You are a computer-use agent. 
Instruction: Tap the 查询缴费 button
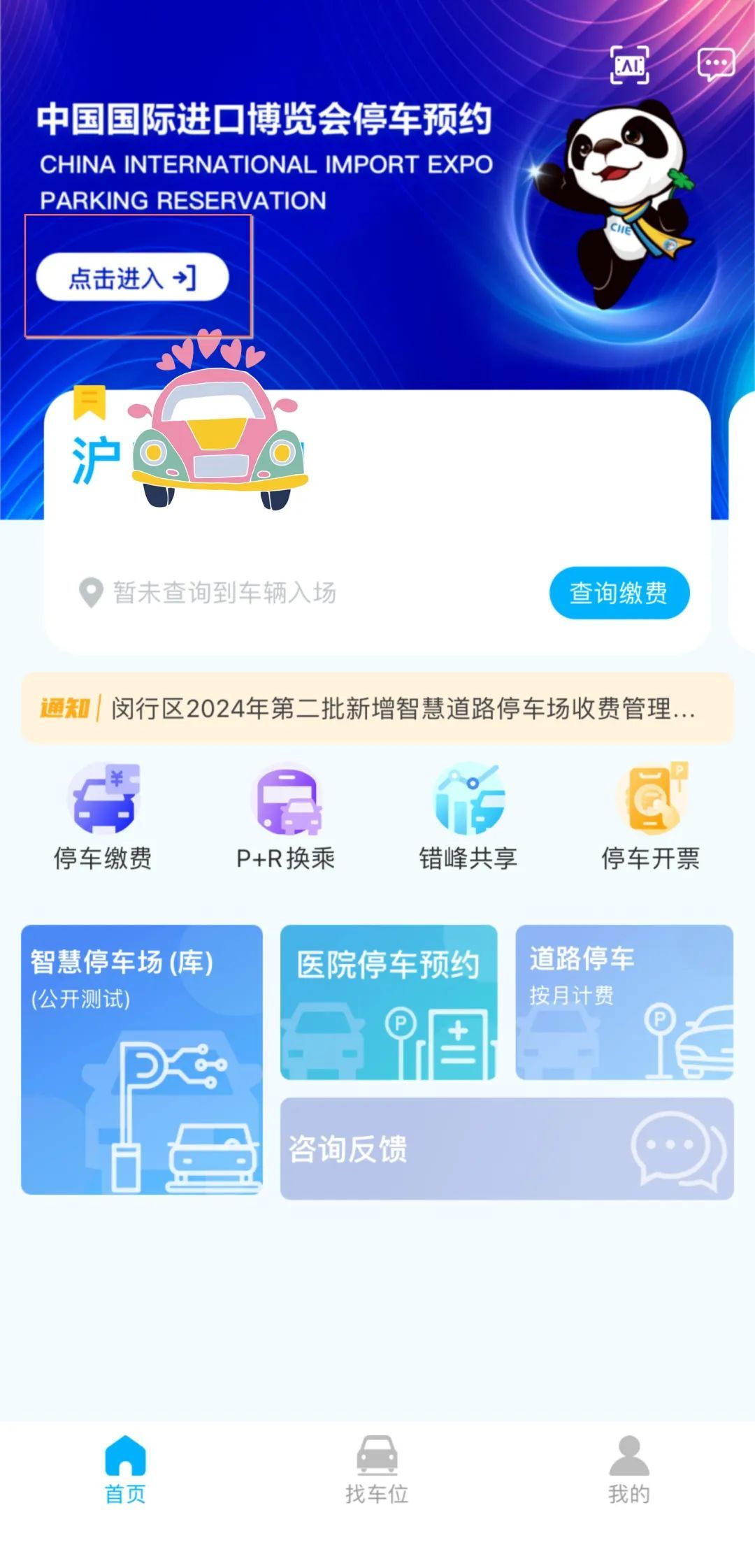click(619, 593)
